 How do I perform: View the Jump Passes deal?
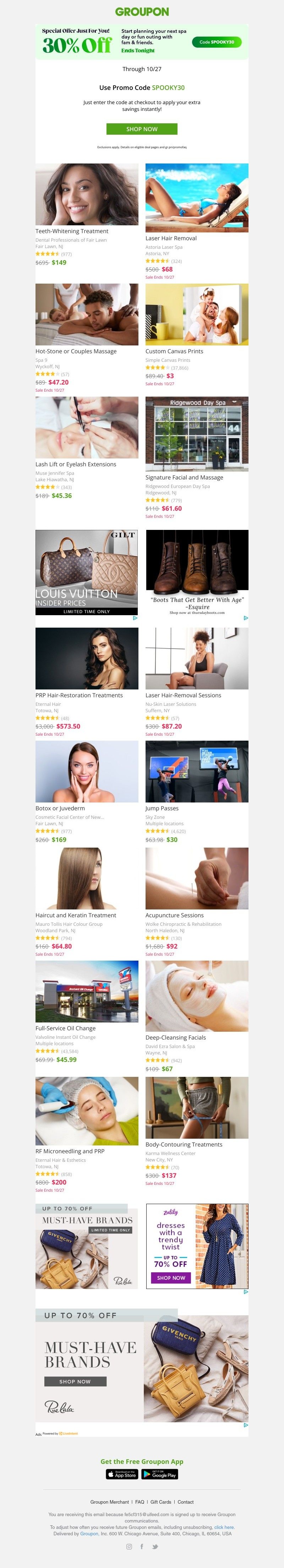[162, 809]
